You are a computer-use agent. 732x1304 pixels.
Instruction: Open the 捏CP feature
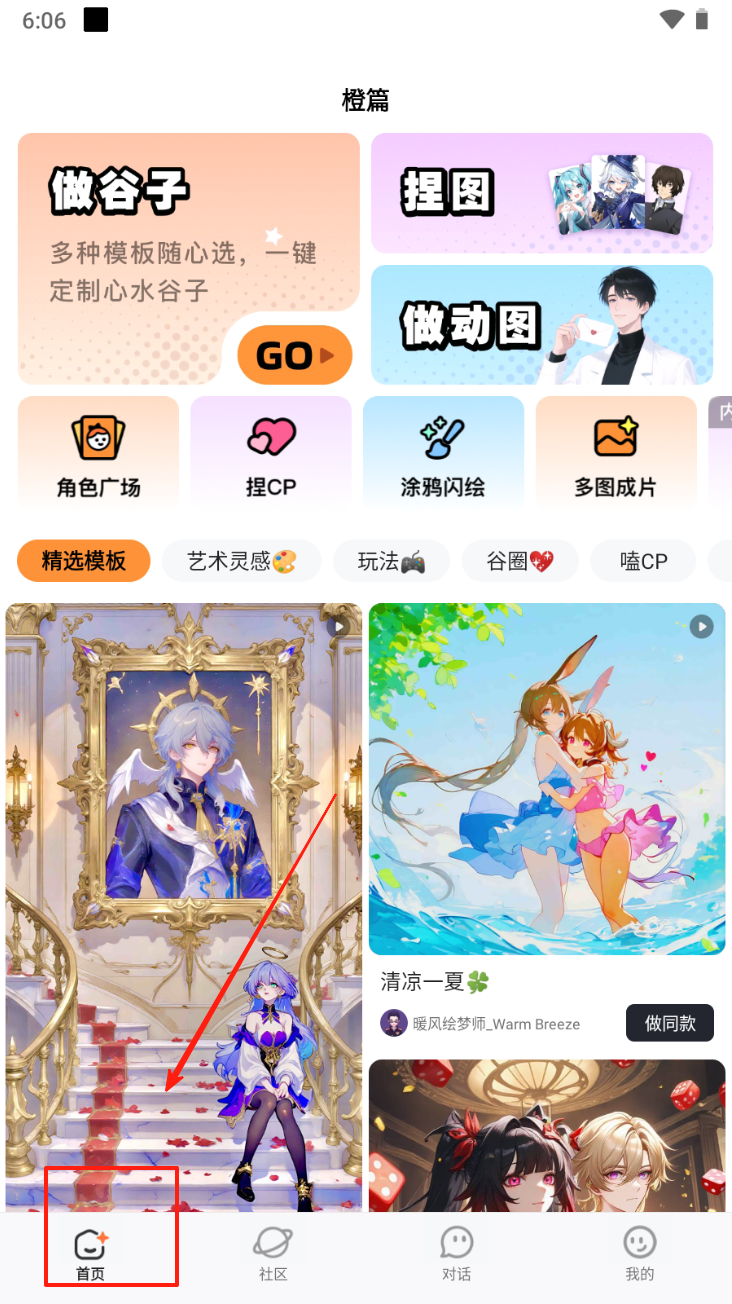click(x=271, y=452)
